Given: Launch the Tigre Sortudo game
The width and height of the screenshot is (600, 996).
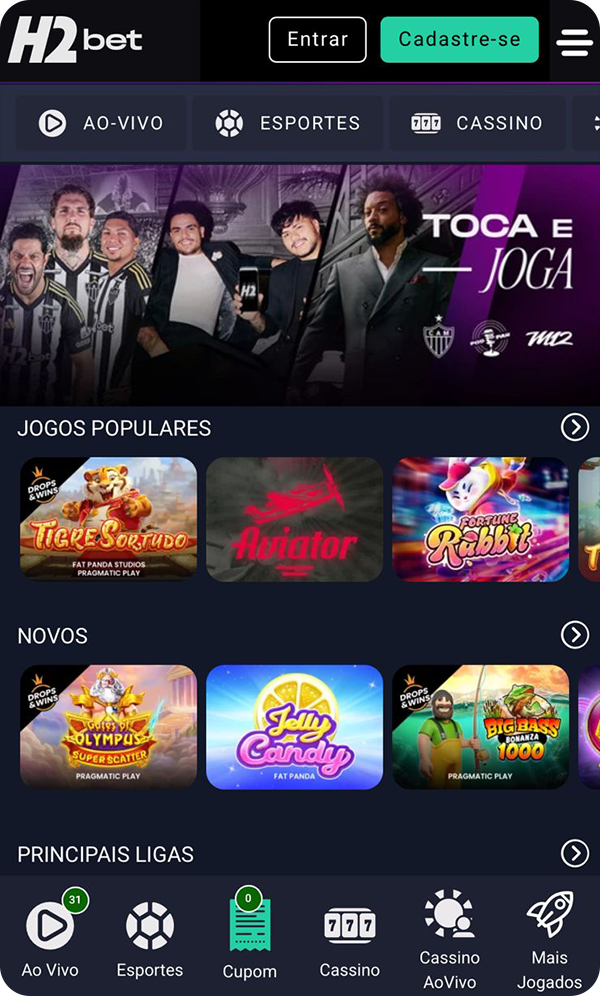Looking at the screenshot, I should 108,519.
